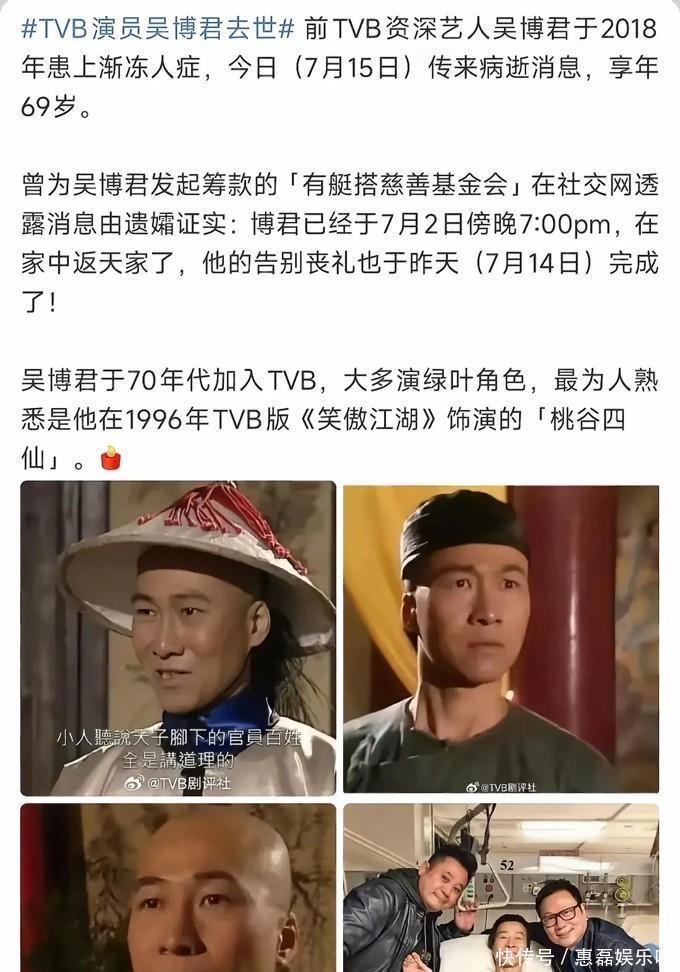The image size is (680, 972).
Task: Open the hospital bed group photo
Action: pos(501,888)
